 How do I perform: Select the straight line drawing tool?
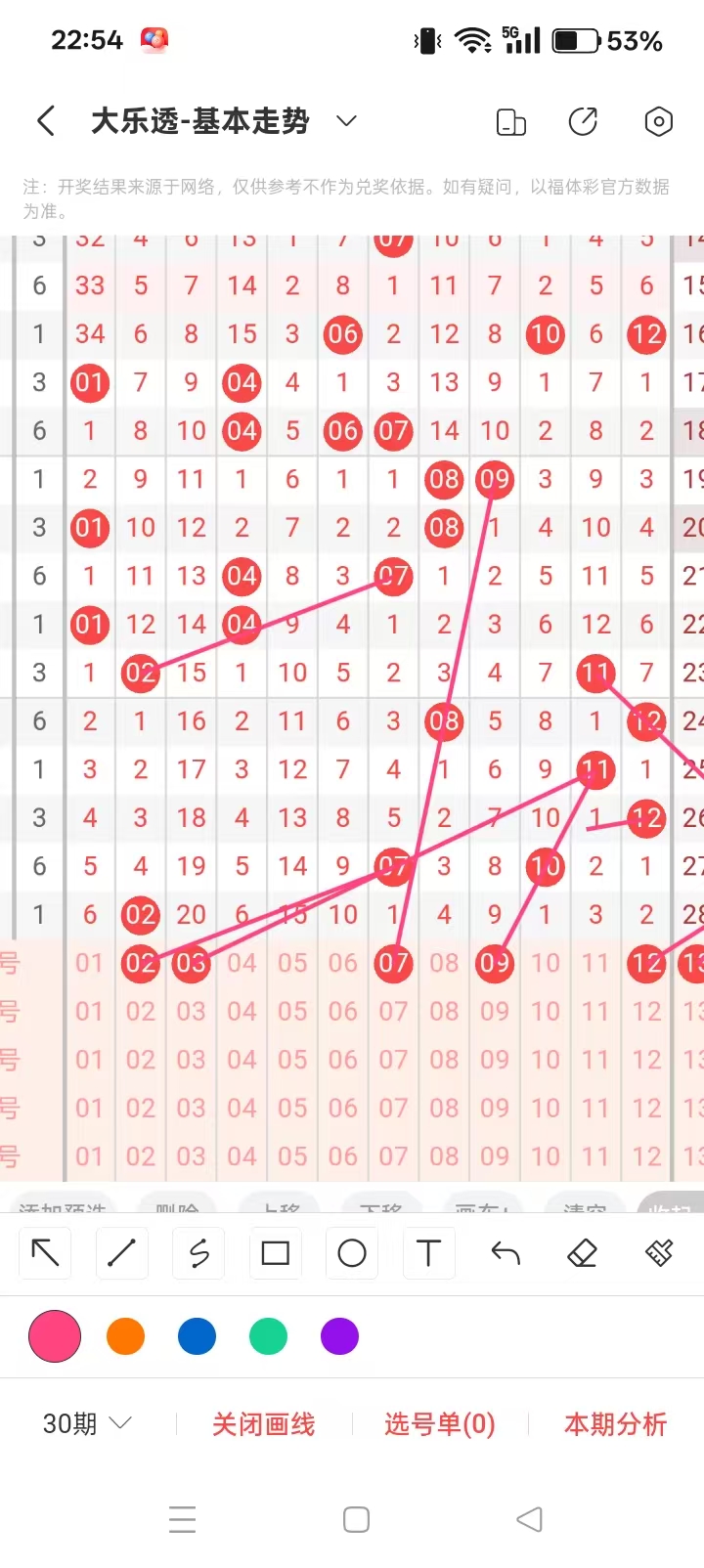point(122,1252)
